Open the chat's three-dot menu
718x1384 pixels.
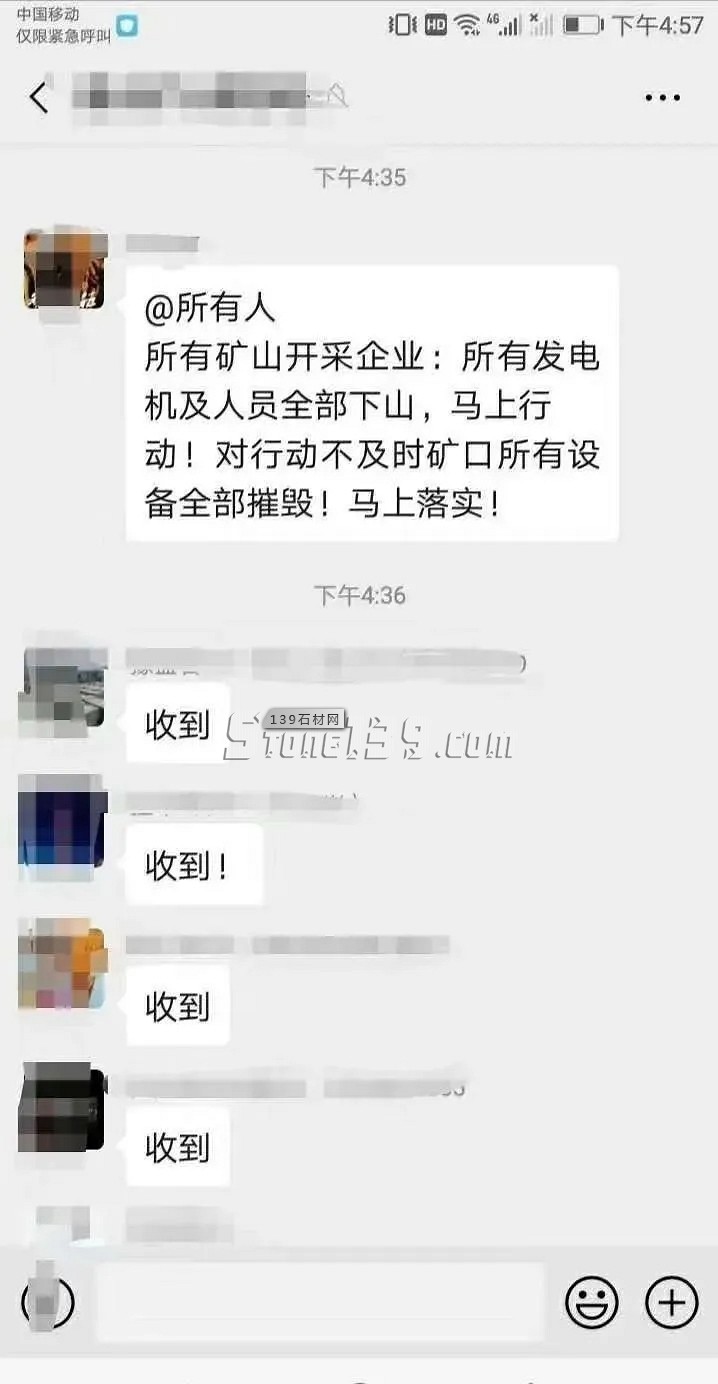[662, 97]
